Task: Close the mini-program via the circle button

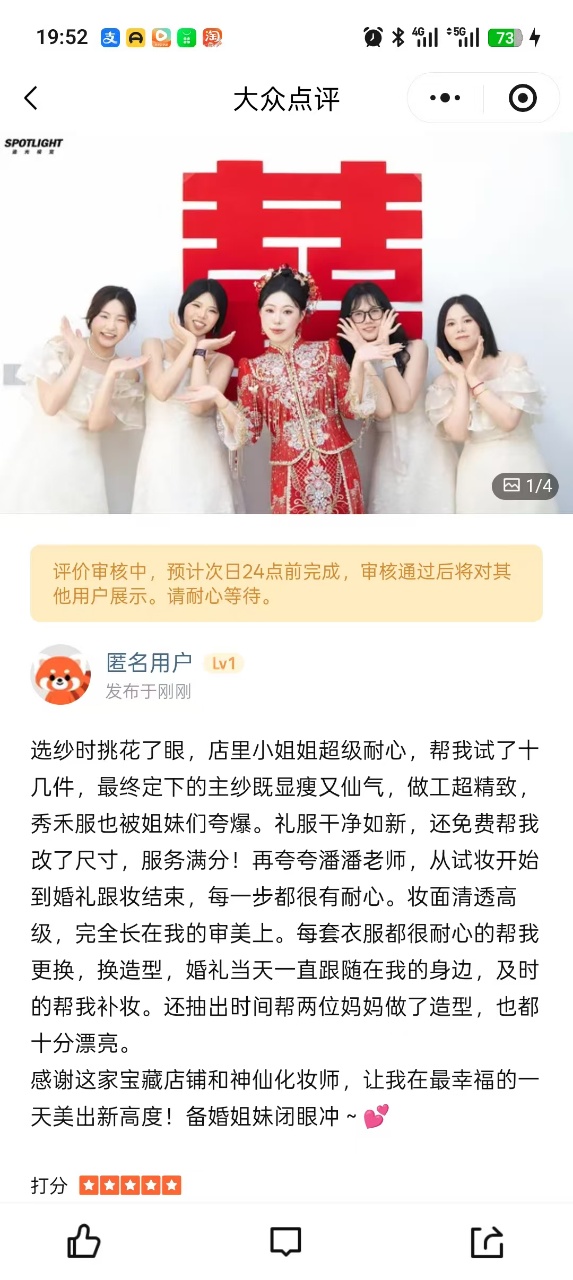Action: (522, 98)
